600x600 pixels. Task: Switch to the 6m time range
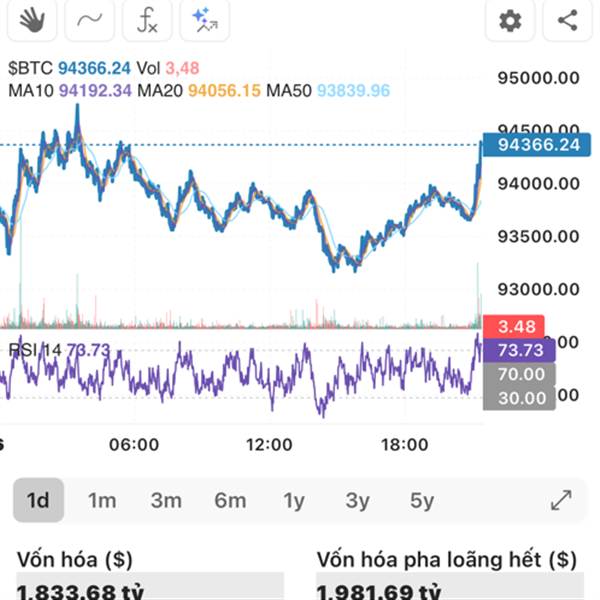tap(230, 500)
